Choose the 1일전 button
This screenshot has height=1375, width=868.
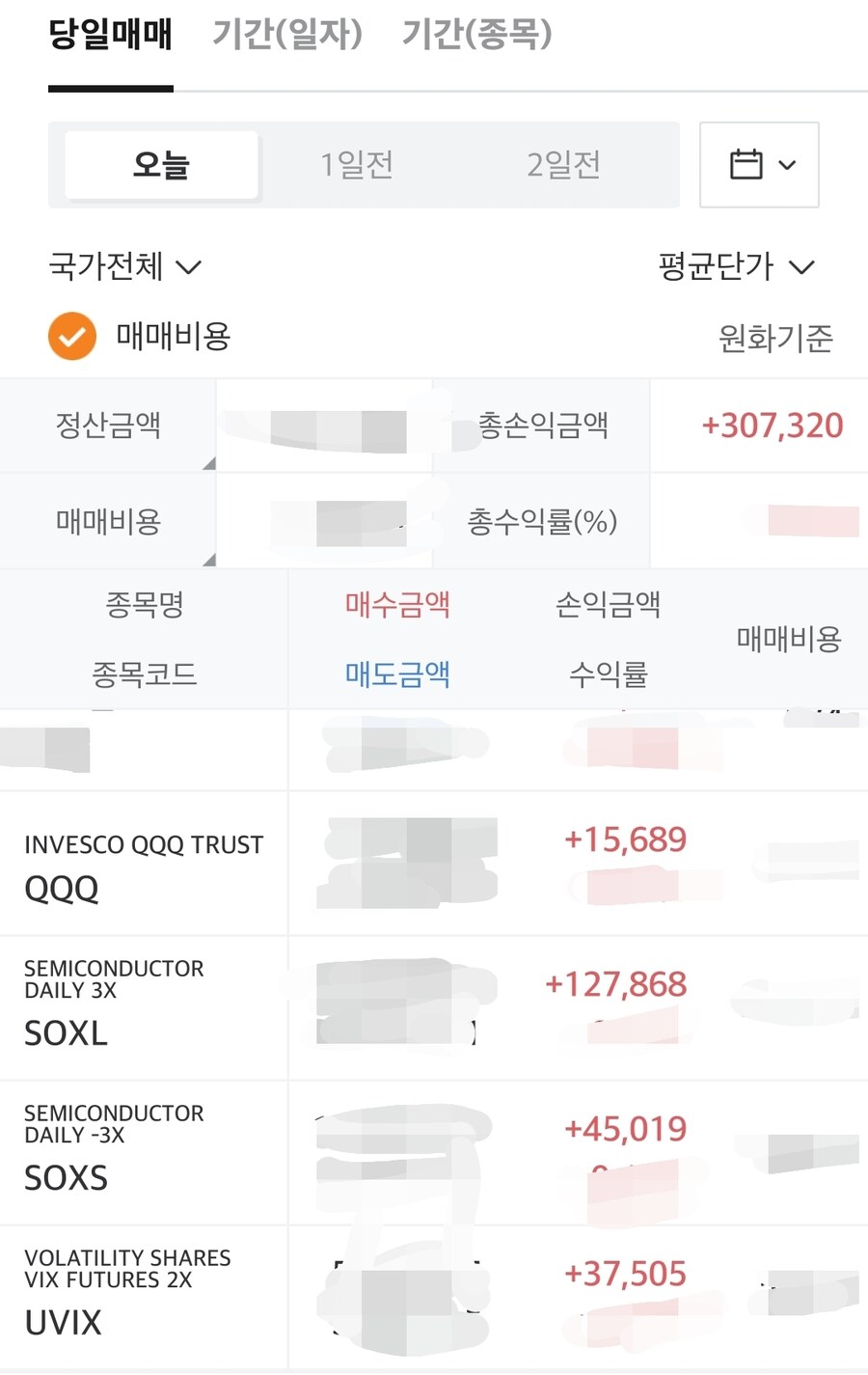coord(357,164)
